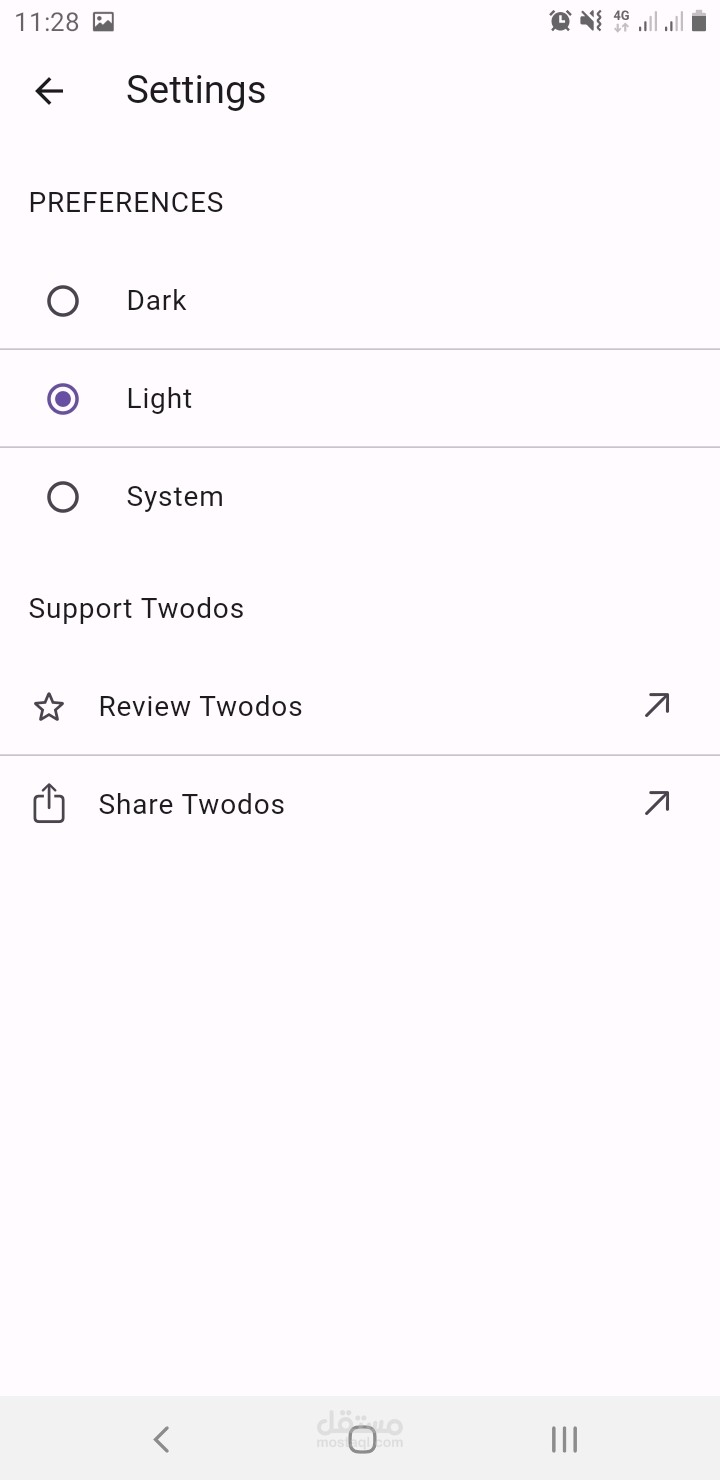Screen dimensions: 720x1480
Task: Open recent apps from the navigation bar
Action: 564,1439
